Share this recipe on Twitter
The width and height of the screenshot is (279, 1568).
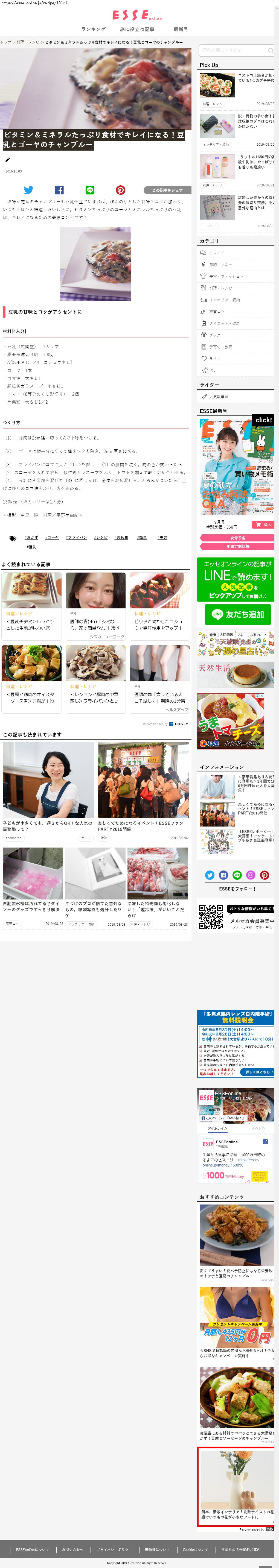point(29,190)
